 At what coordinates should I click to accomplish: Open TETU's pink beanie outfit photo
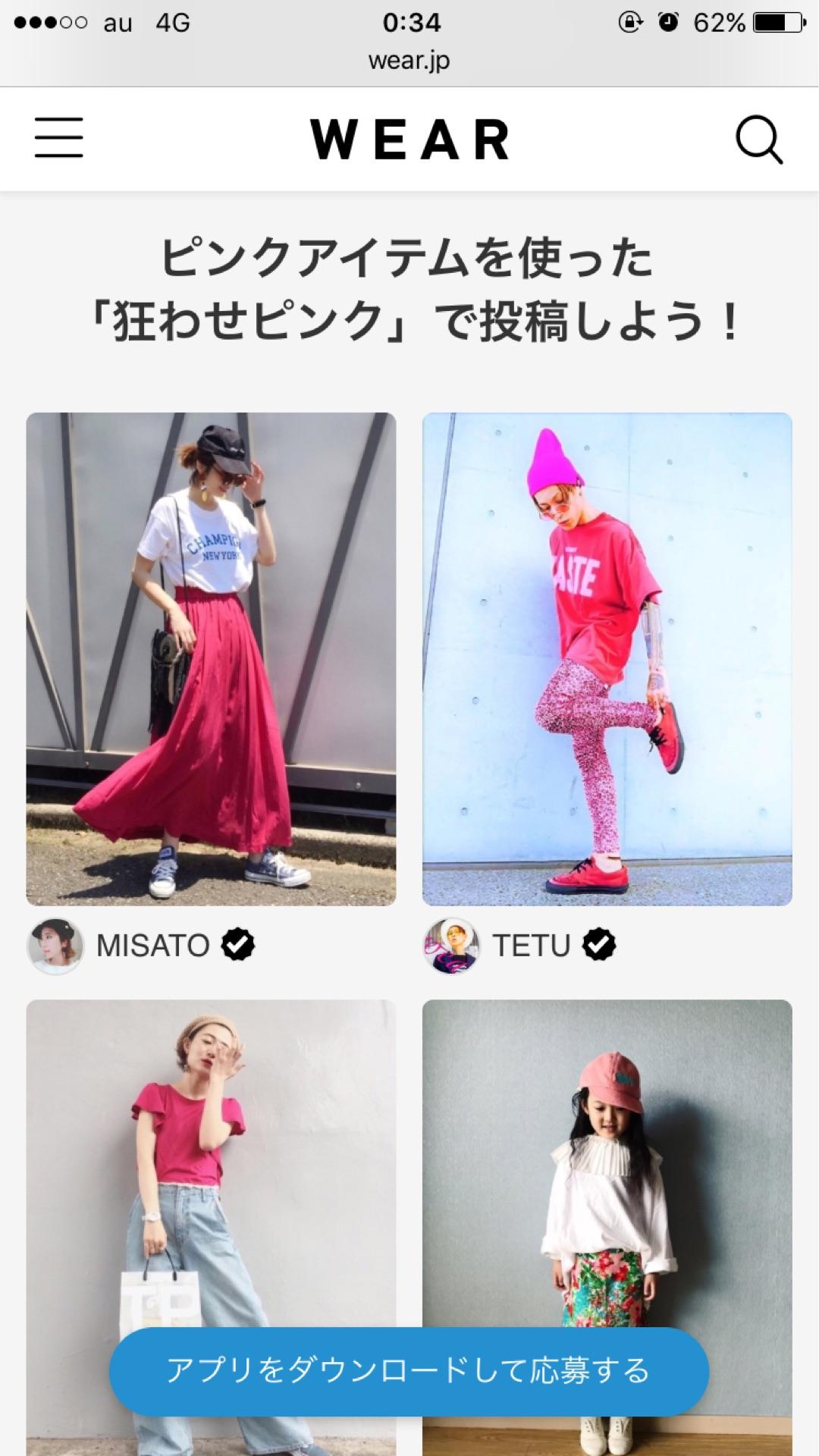[607, 658]
